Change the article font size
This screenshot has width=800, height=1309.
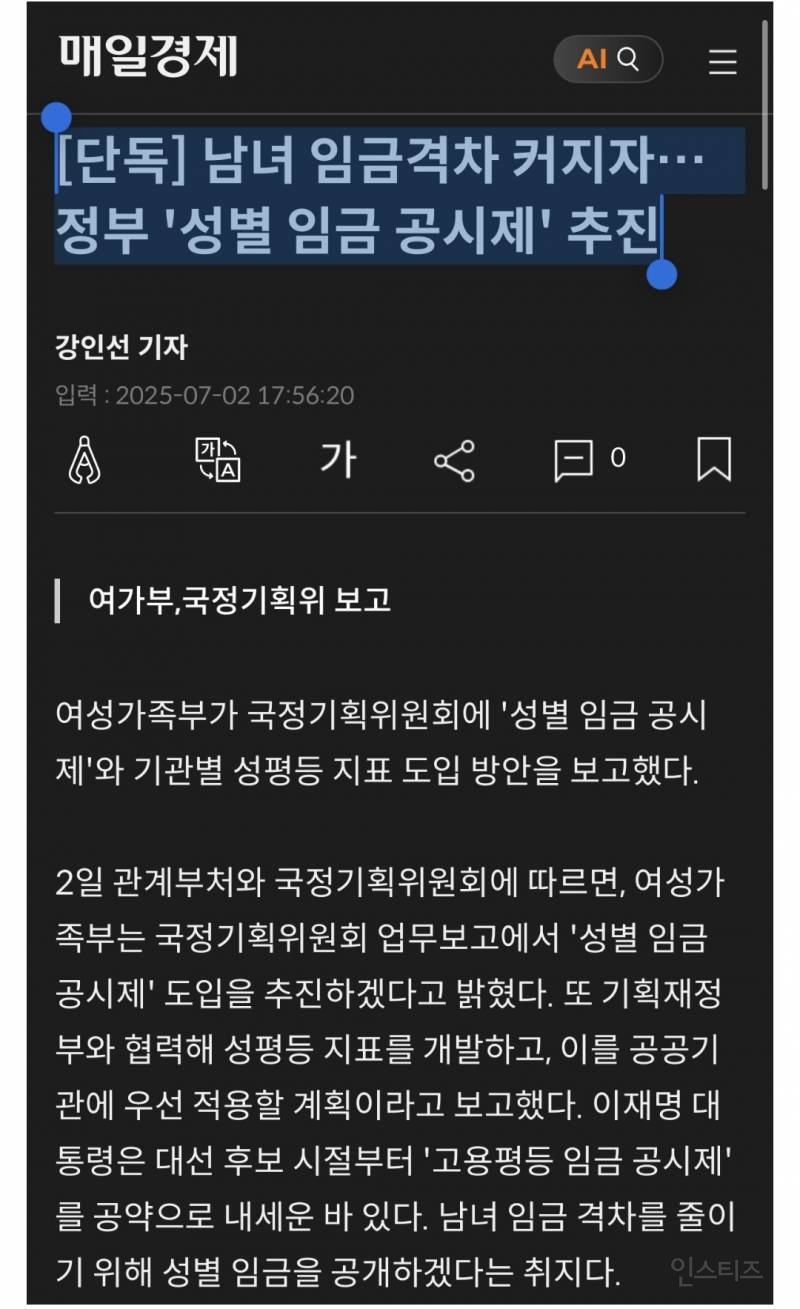click(337, 460)
